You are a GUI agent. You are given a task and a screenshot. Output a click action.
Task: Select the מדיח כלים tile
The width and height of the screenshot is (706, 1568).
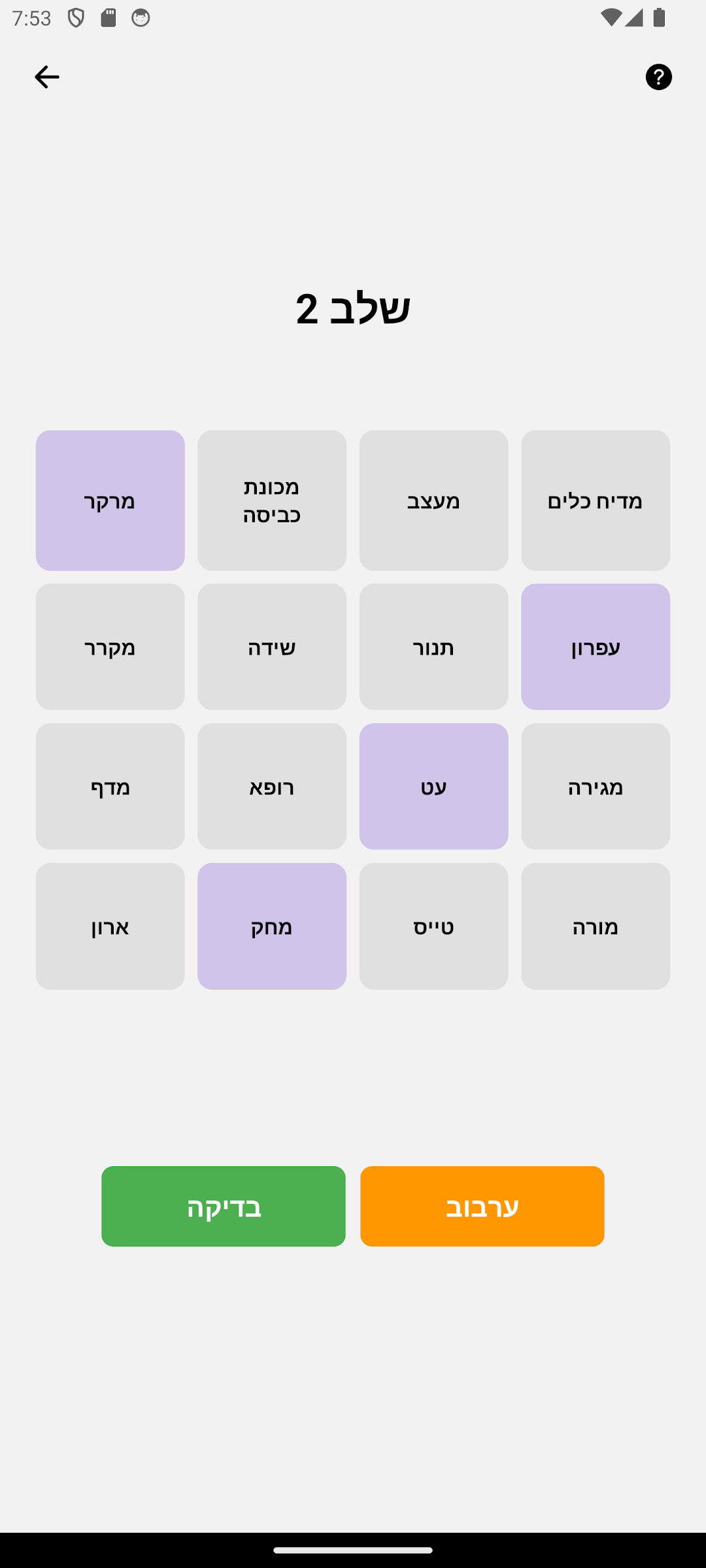pos(596,500)
